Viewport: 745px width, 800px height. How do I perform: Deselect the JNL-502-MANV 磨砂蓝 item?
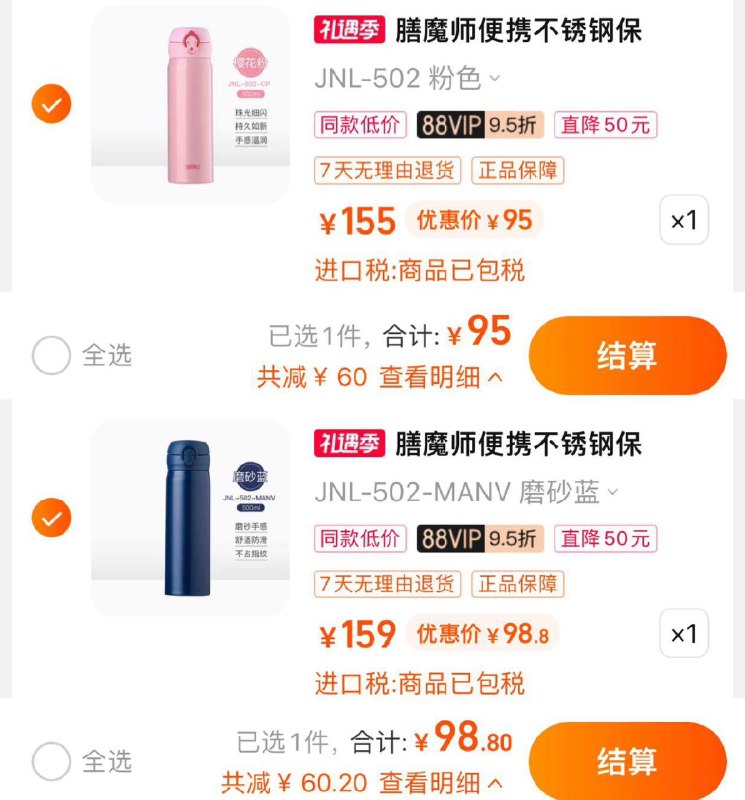51,517
